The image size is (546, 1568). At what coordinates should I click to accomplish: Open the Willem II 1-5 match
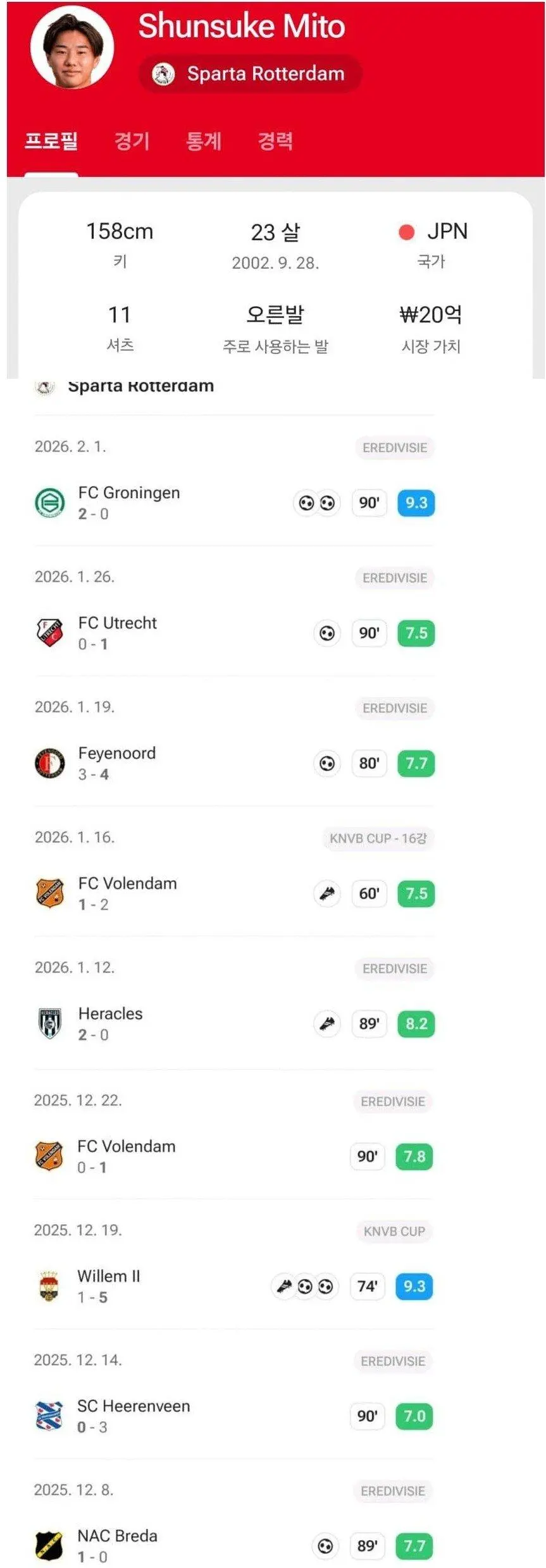[234, 1286]
